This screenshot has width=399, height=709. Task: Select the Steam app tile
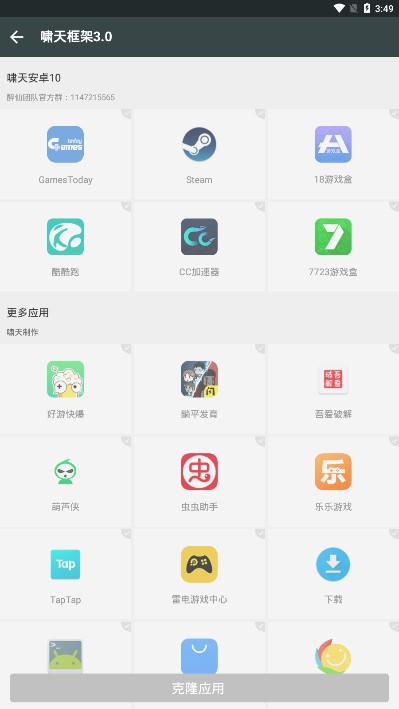click(x=200, y=154)
